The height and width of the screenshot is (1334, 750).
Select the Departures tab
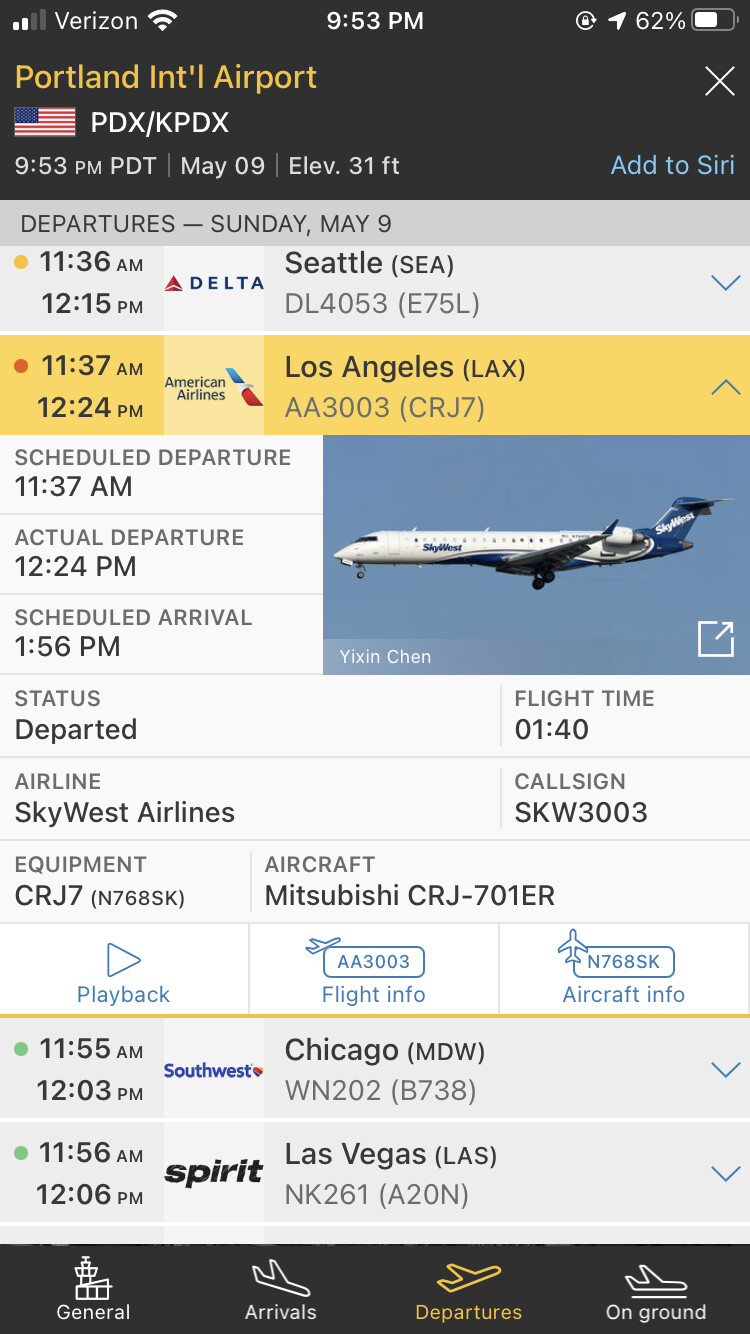tap(468, 1291)
